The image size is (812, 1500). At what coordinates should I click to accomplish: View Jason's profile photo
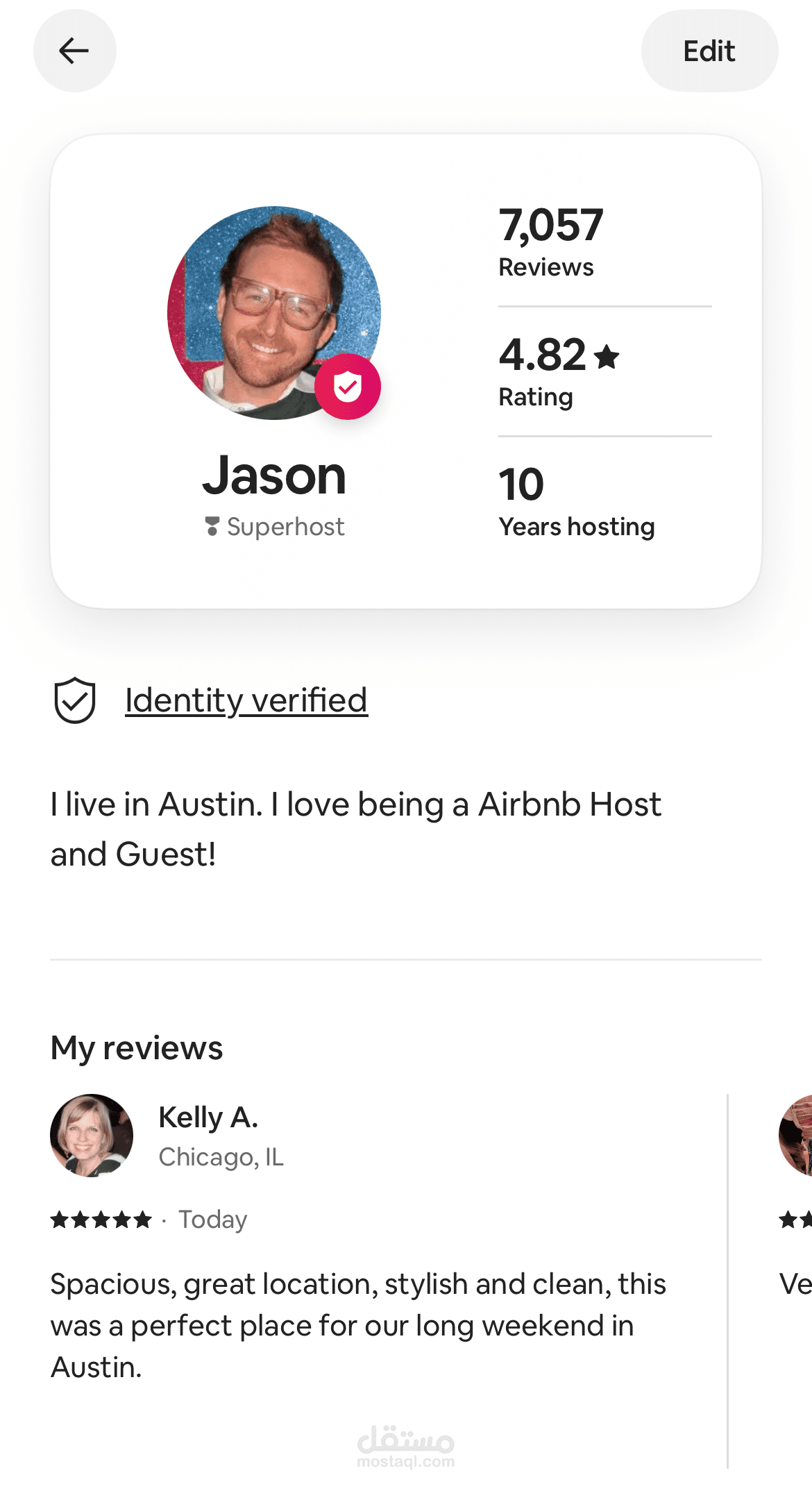pos(273,312)
